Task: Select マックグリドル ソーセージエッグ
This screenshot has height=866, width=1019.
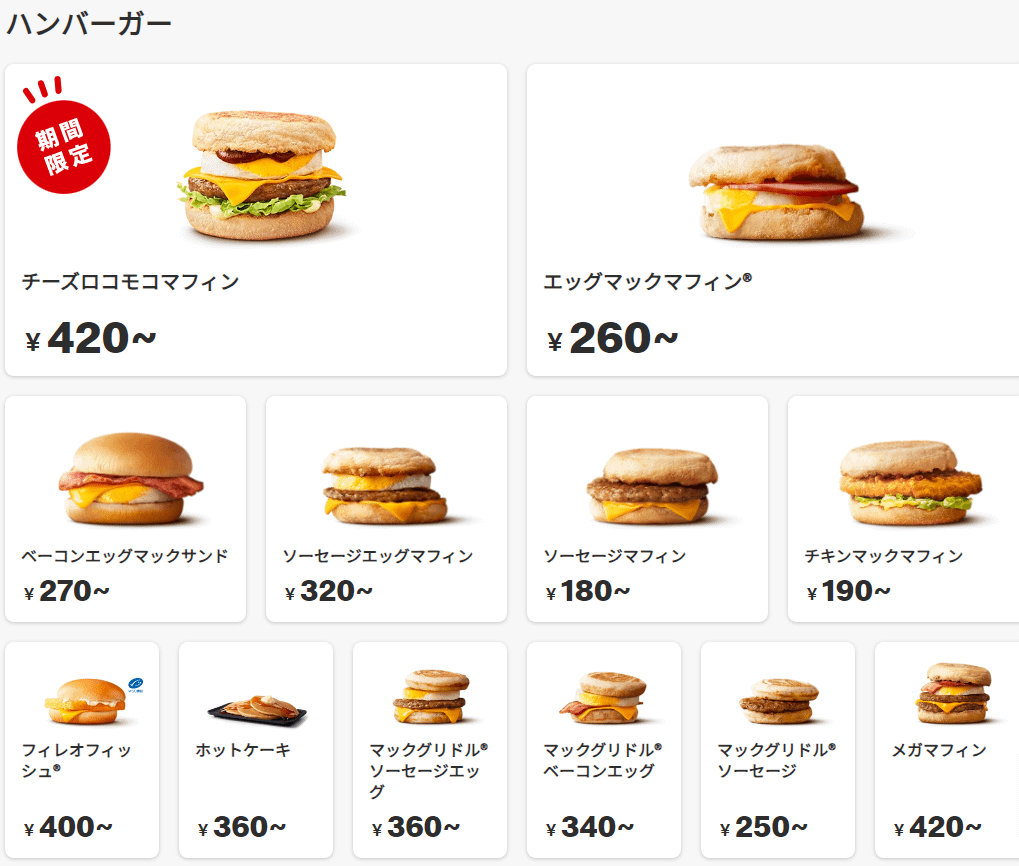Action: point(430,750)
